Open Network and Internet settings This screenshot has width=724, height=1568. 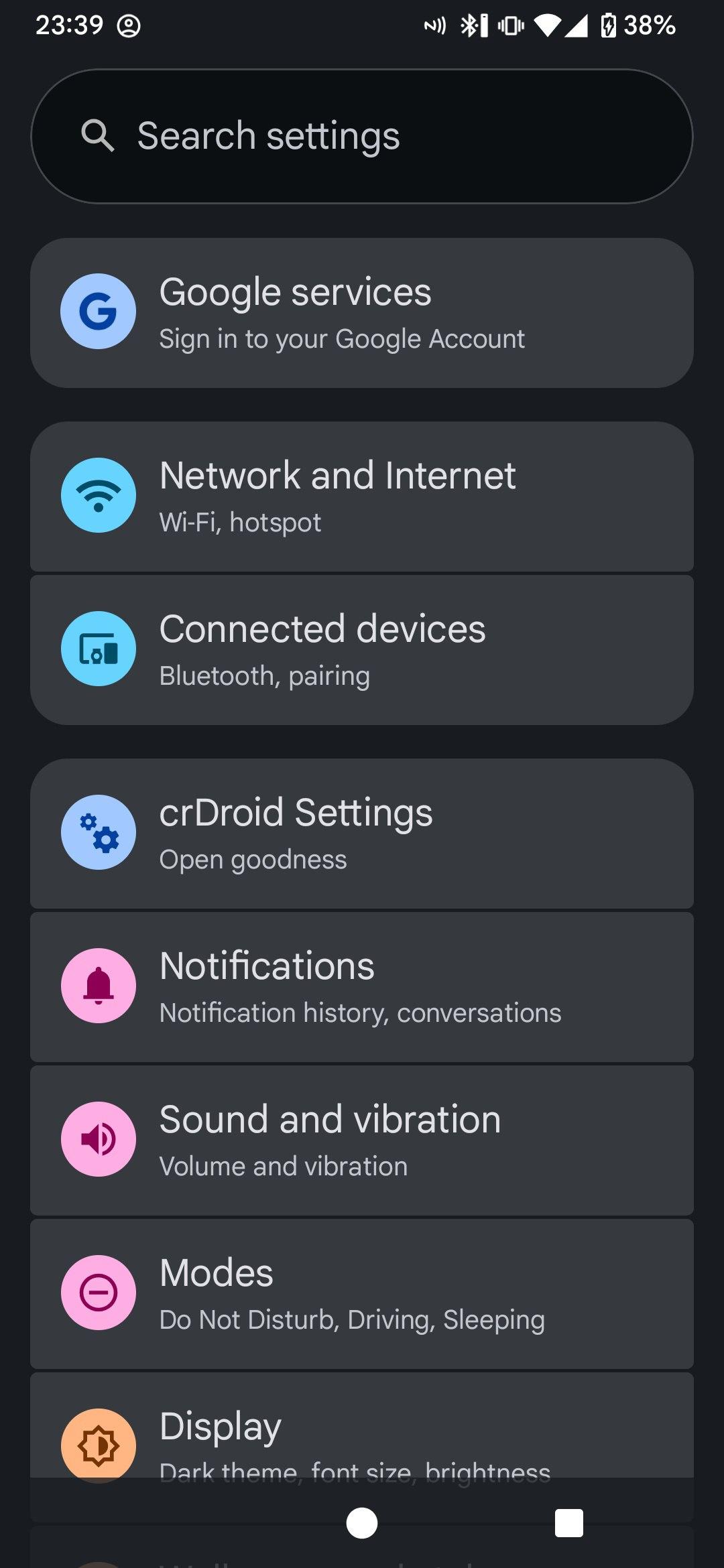(x=362, y=497)
